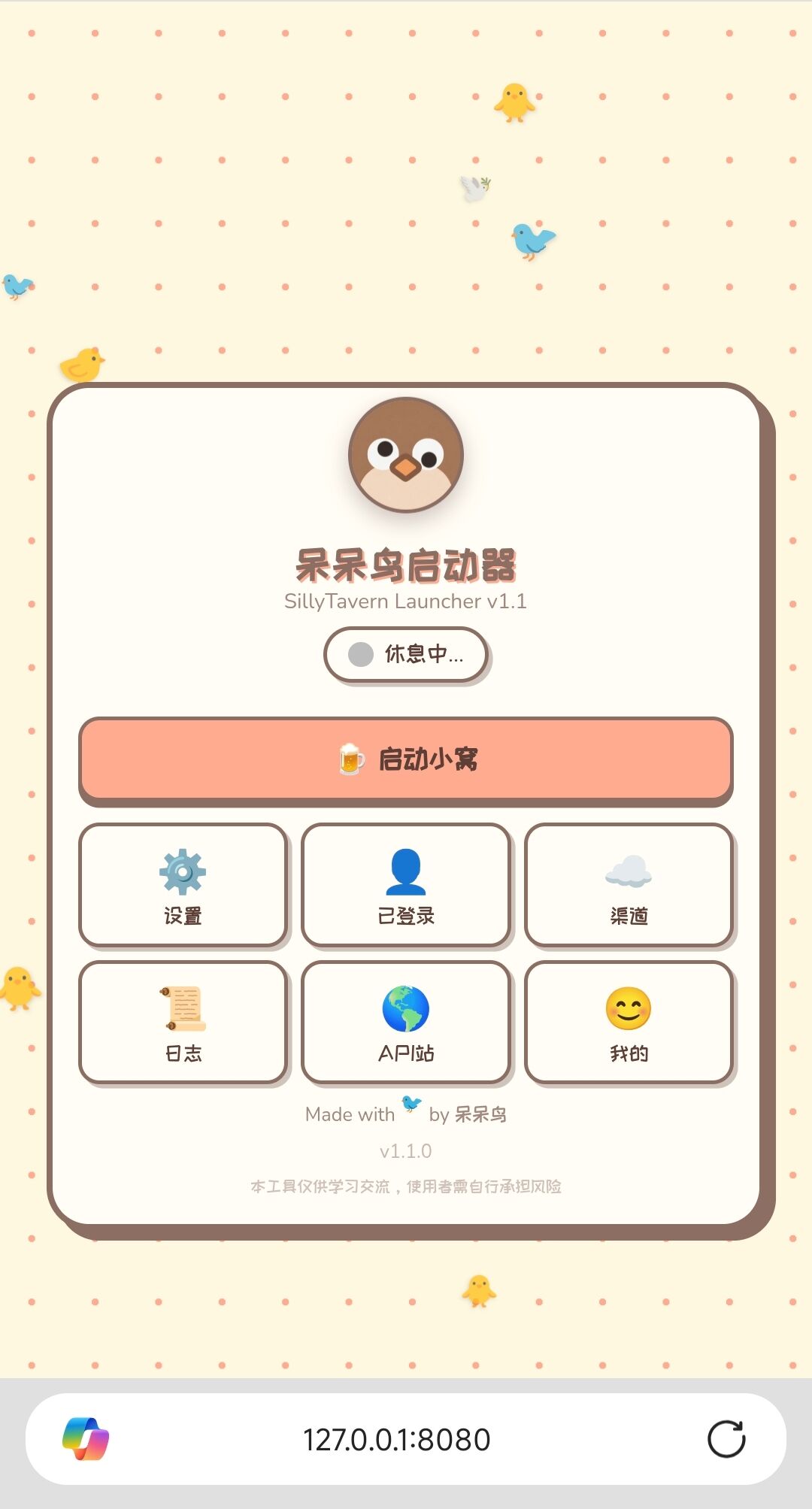Click the by 呆呆鸟 credit text
The width and height of the screenshot is (812, 1509).
point(468,1114)
